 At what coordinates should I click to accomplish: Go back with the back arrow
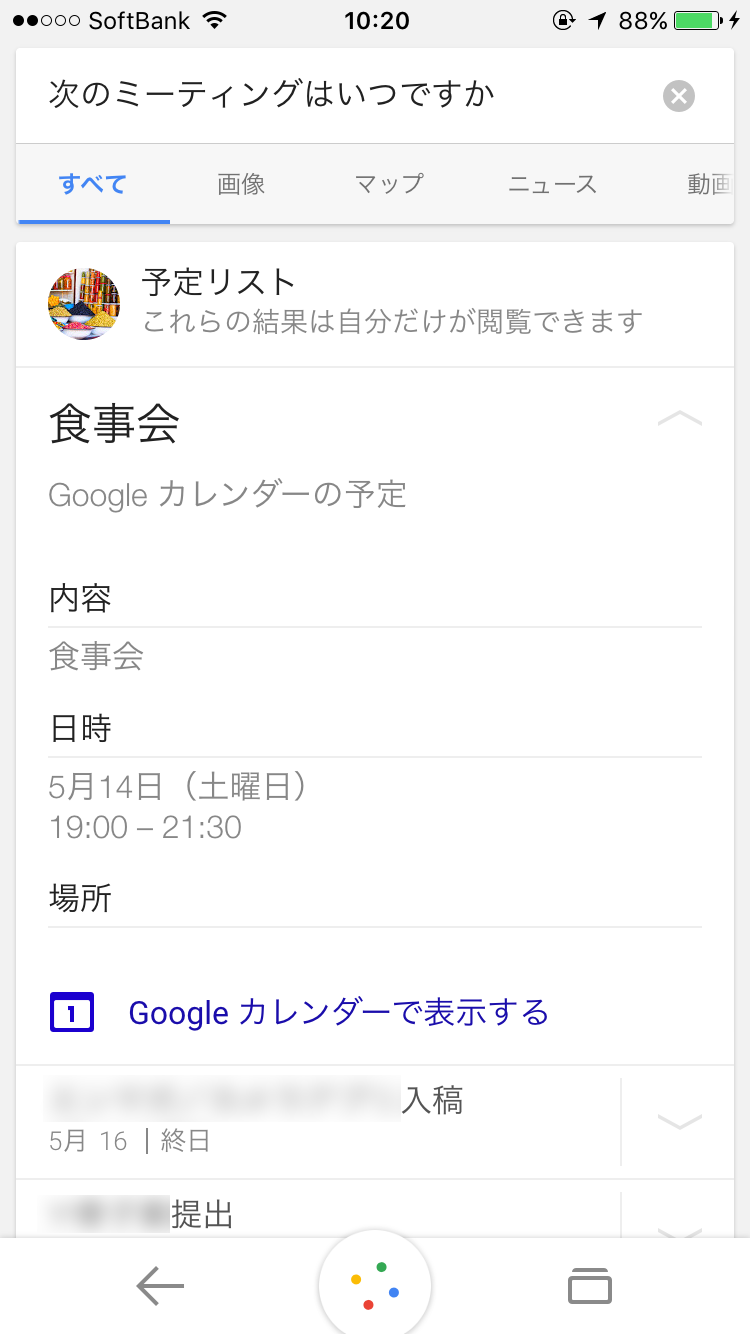(x=160, y=1286)
